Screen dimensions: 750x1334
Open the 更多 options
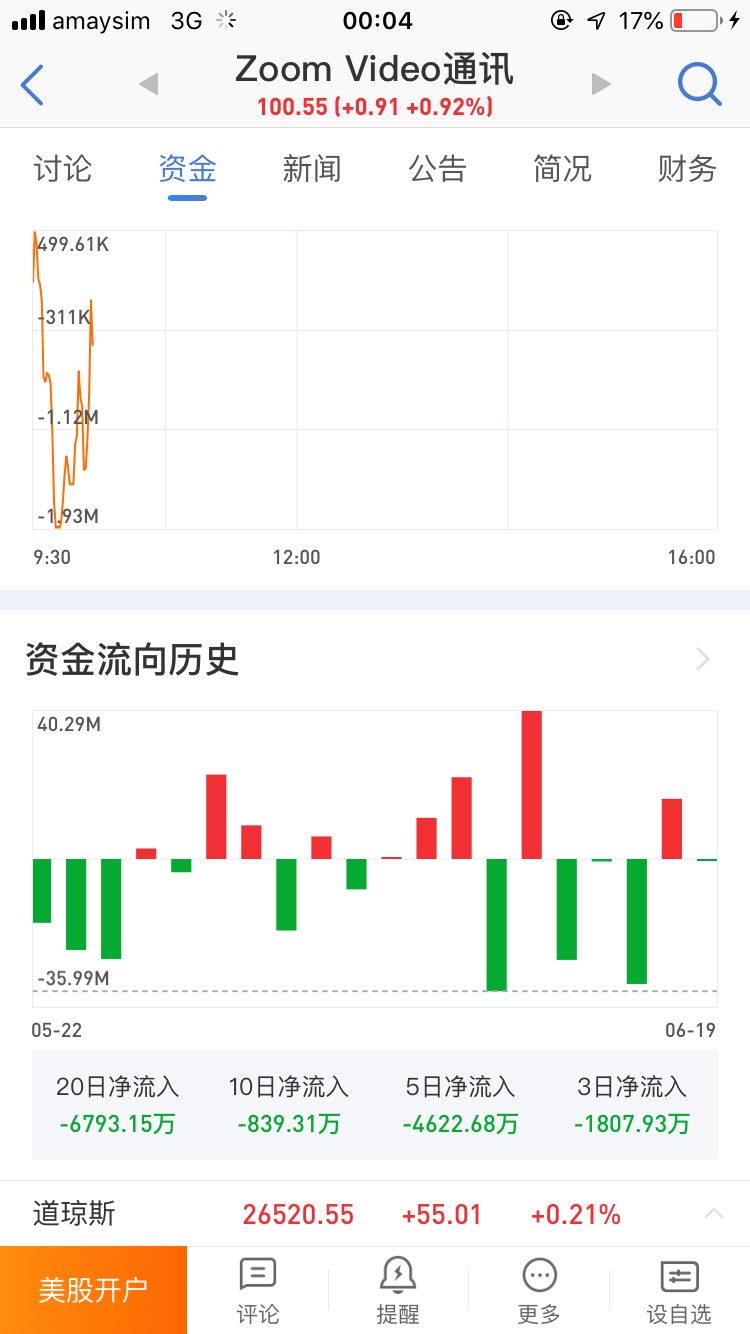540,1291
